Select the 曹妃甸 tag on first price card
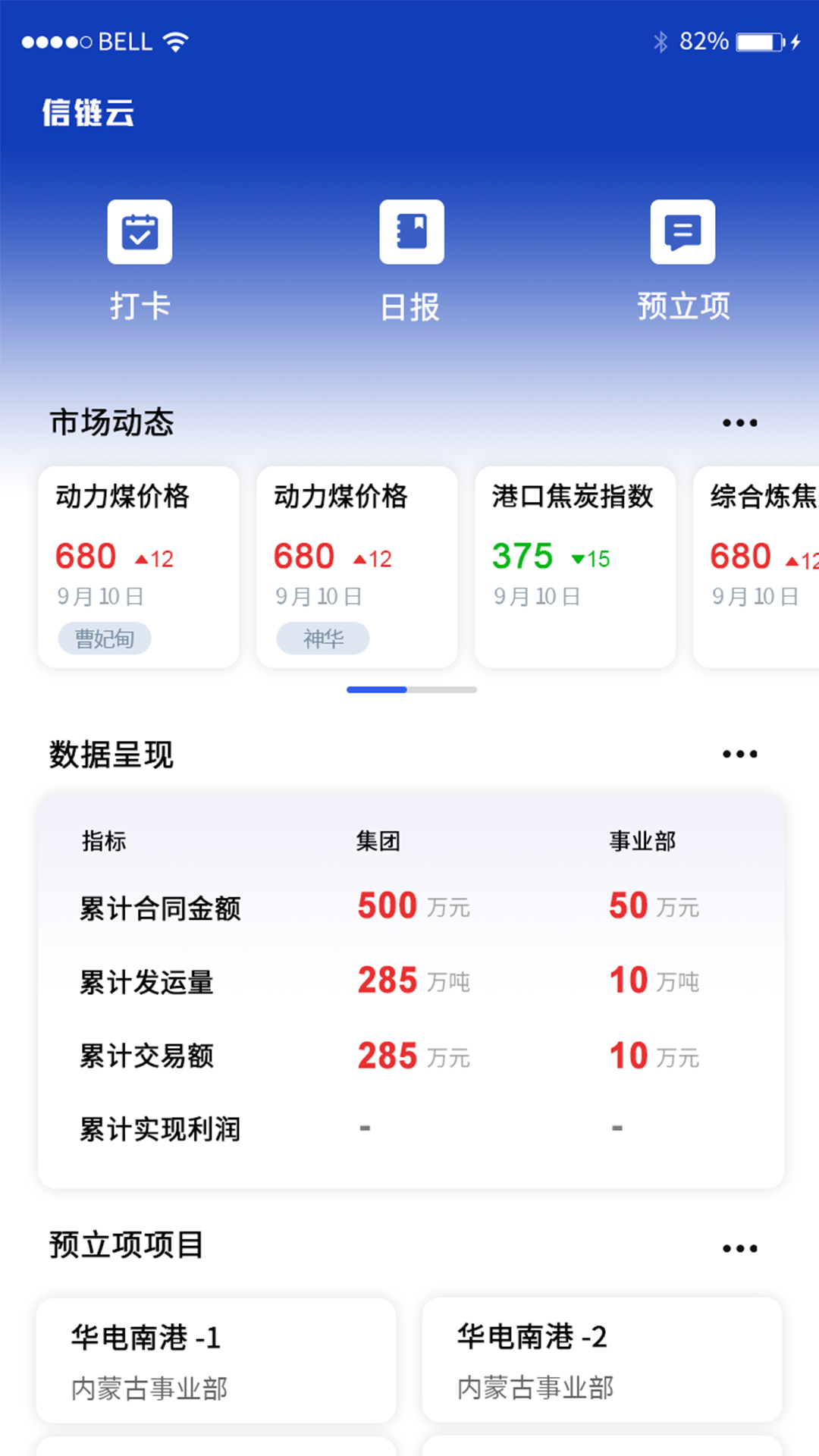 pos(105,638)
